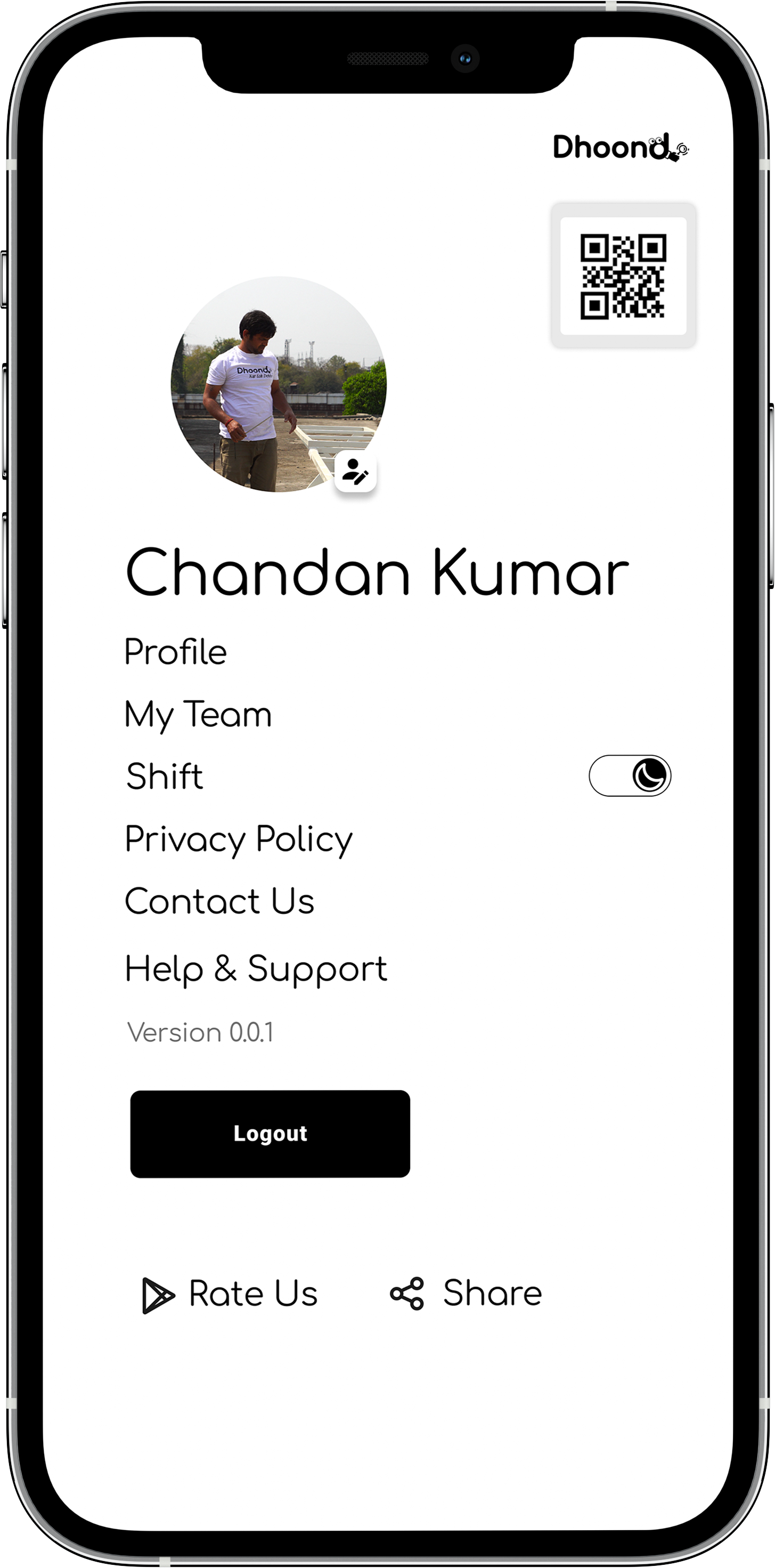The height and width of the screenshot is (1568, 775).
Task: Tap the edit profile photo icon
Action: coord(355,472)
